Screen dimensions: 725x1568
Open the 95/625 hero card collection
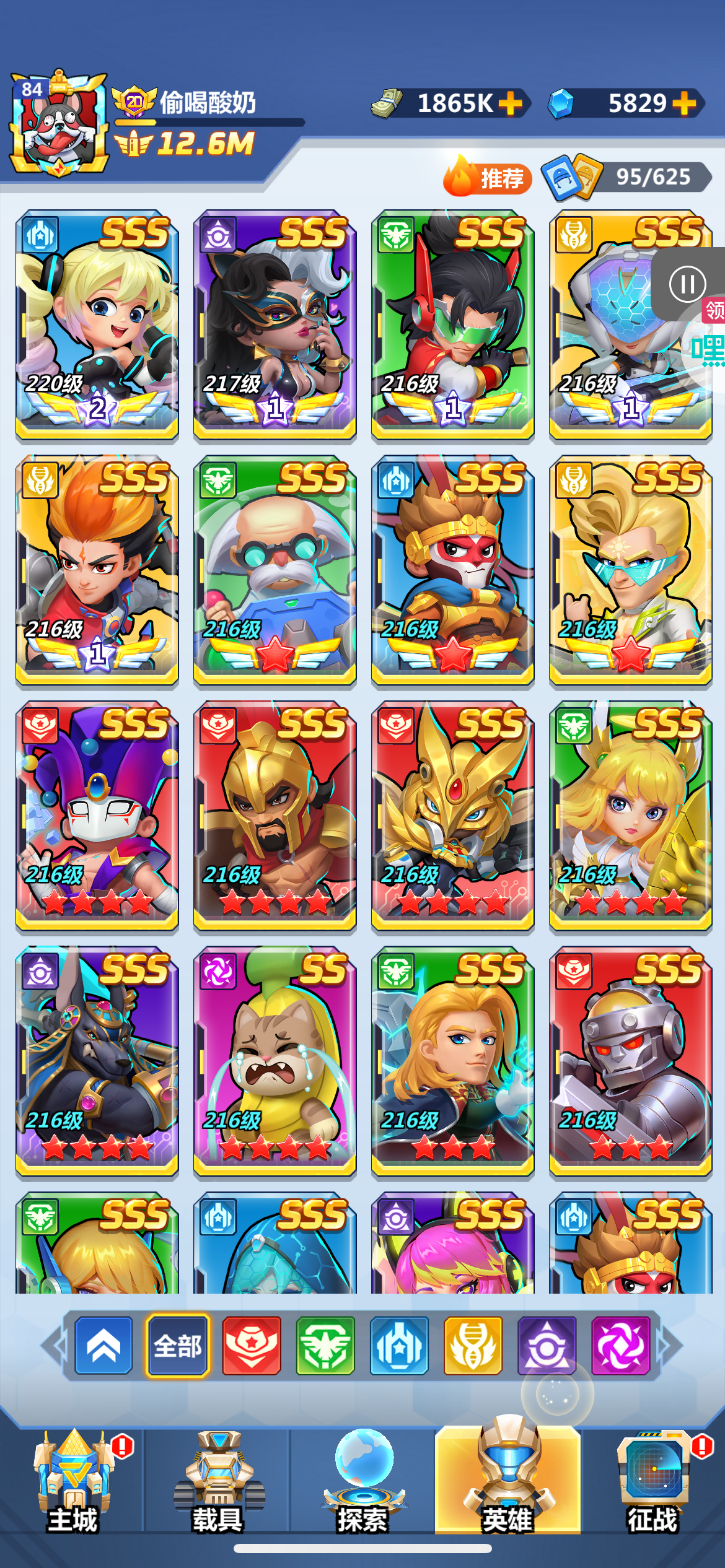626,177
